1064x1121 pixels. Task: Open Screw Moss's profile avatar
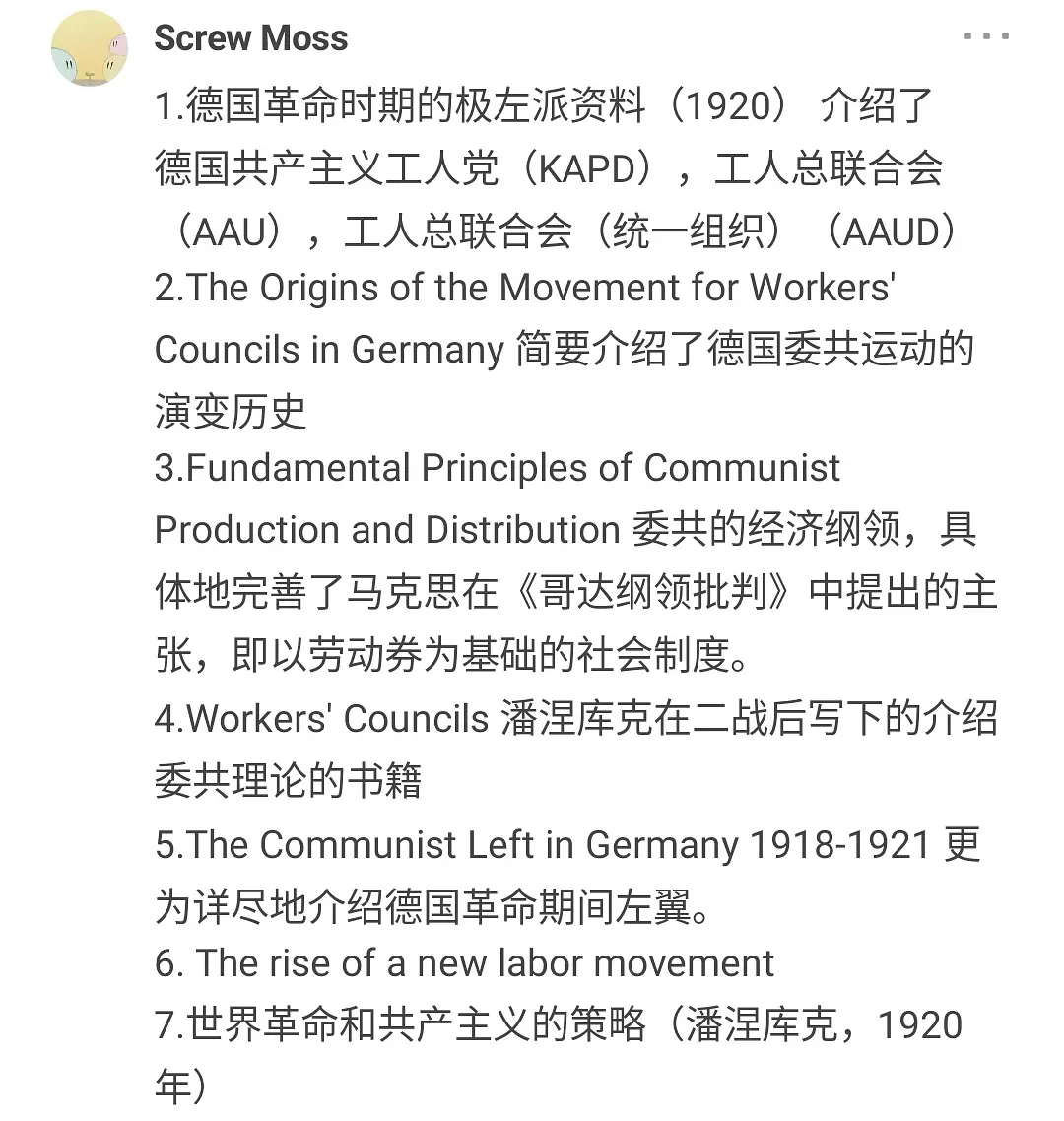90,48
